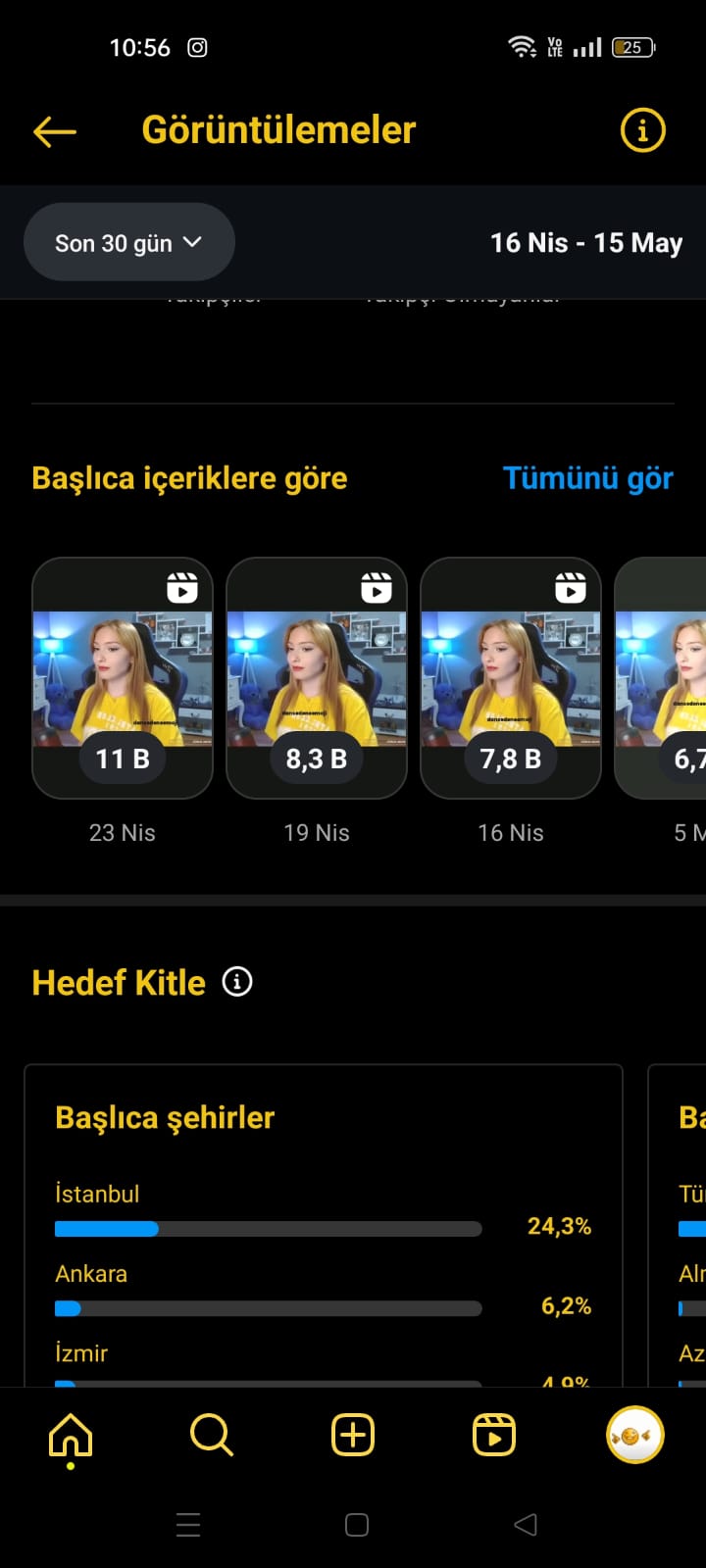Viewport: 706px width, 1568px height.
Task: Tap the system back button
Action: click(526, 1525)
